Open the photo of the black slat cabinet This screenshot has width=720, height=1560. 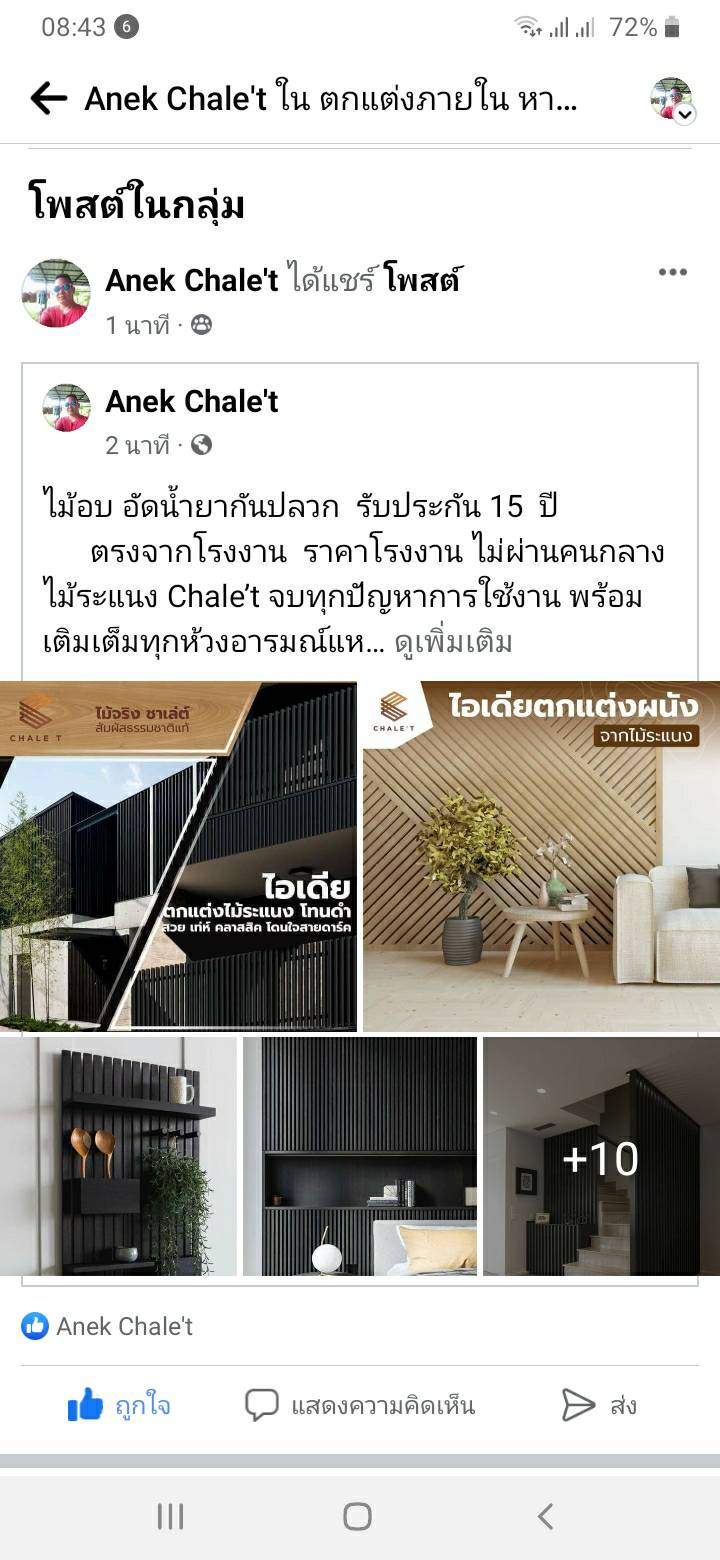coord(360,1156)
